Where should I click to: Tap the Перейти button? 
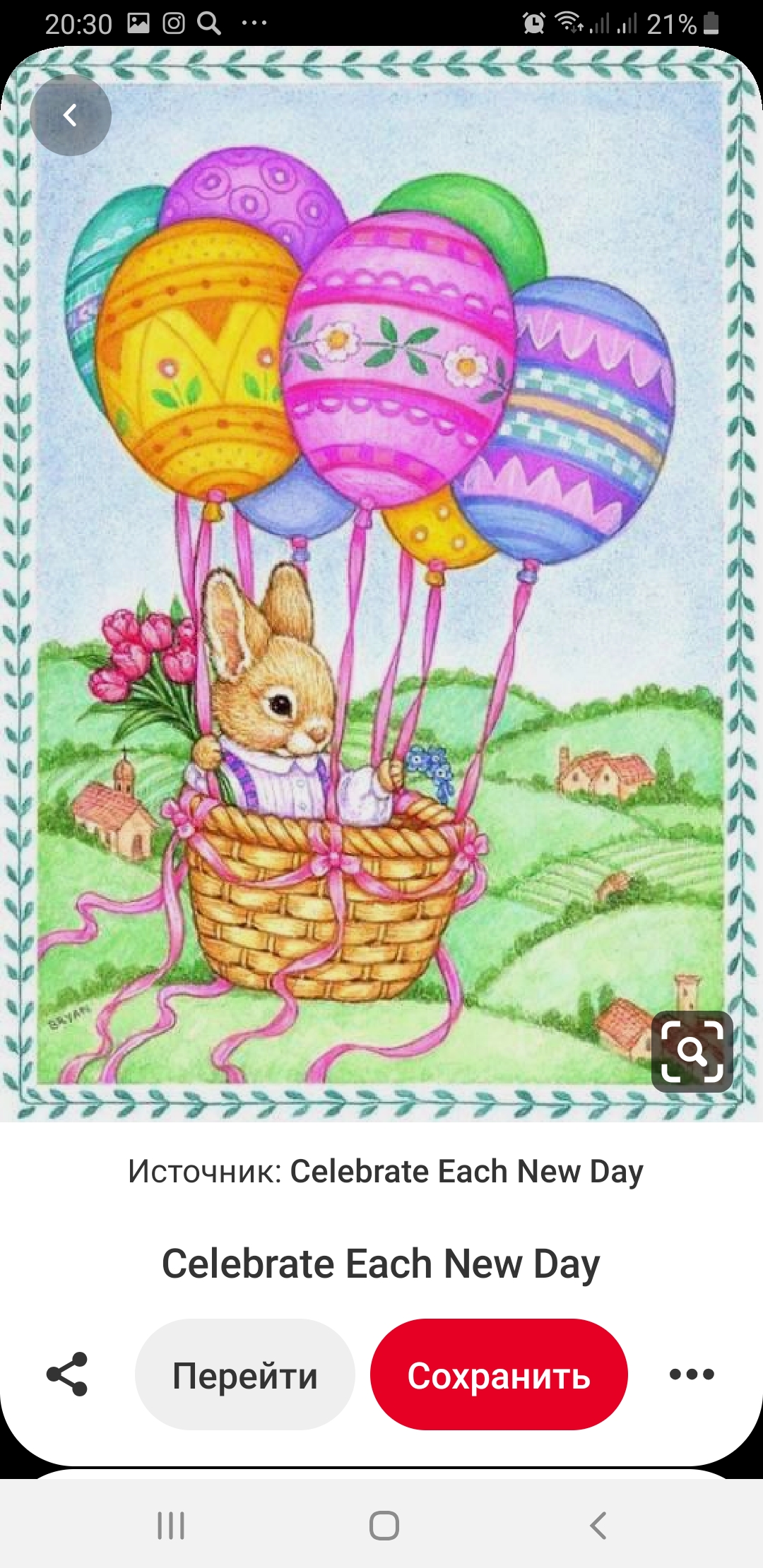(244, 1374)
